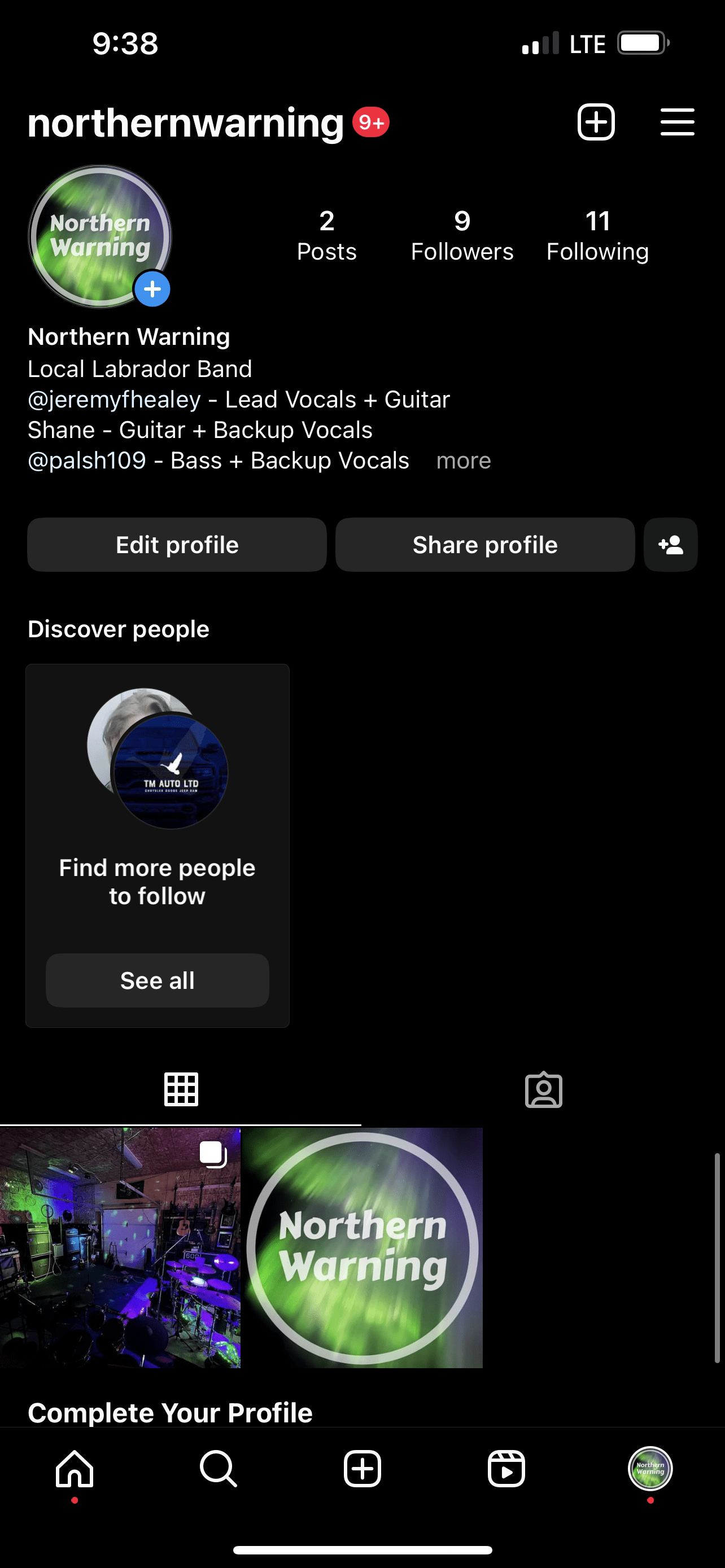Screen dimensions: 725x1568
Task: Switch to the posts grid tab
Action: coord(181,1089)
